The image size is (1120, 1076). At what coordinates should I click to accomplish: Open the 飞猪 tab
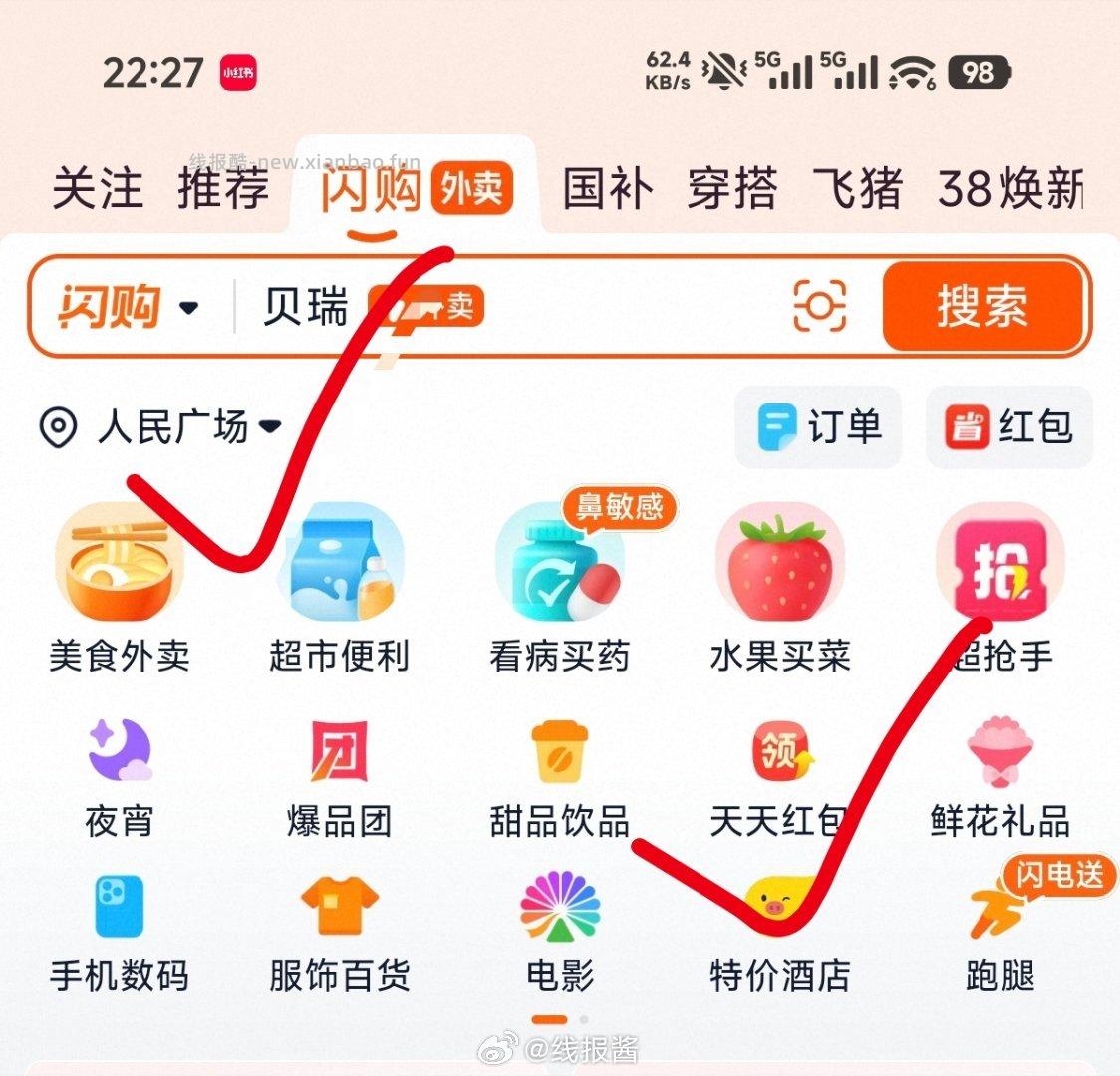pos(857,188)
